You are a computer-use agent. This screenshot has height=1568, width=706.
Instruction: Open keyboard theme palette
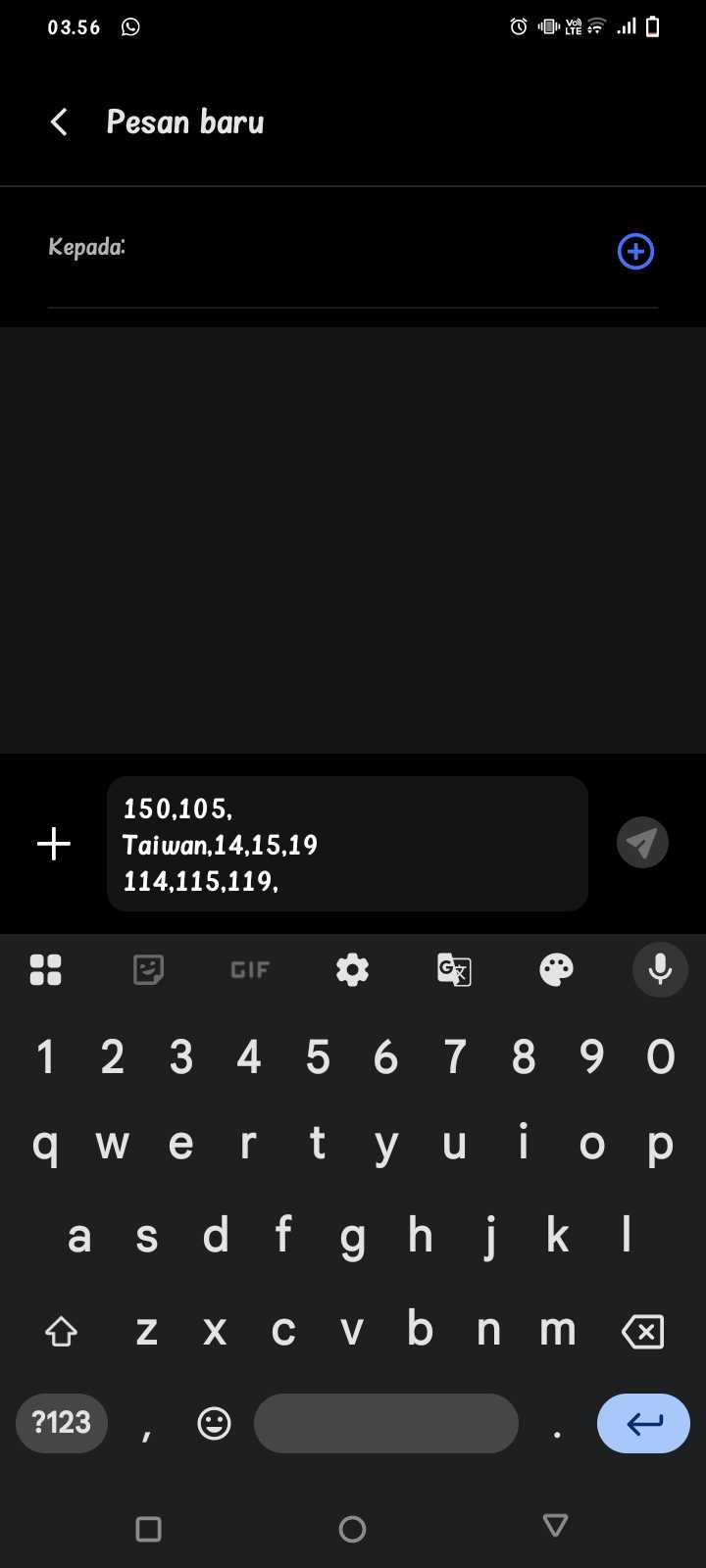(x=556, y=969)
